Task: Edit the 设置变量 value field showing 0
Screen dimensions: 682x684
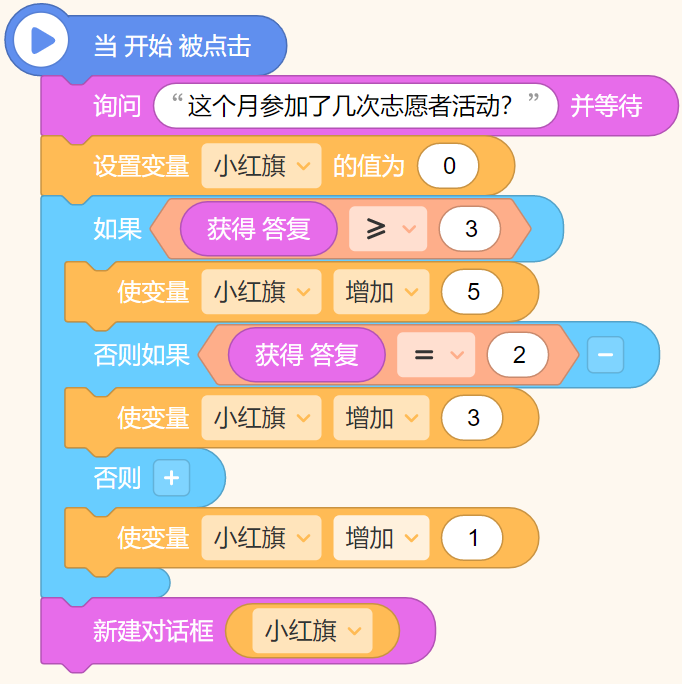Action: point(448,166)
